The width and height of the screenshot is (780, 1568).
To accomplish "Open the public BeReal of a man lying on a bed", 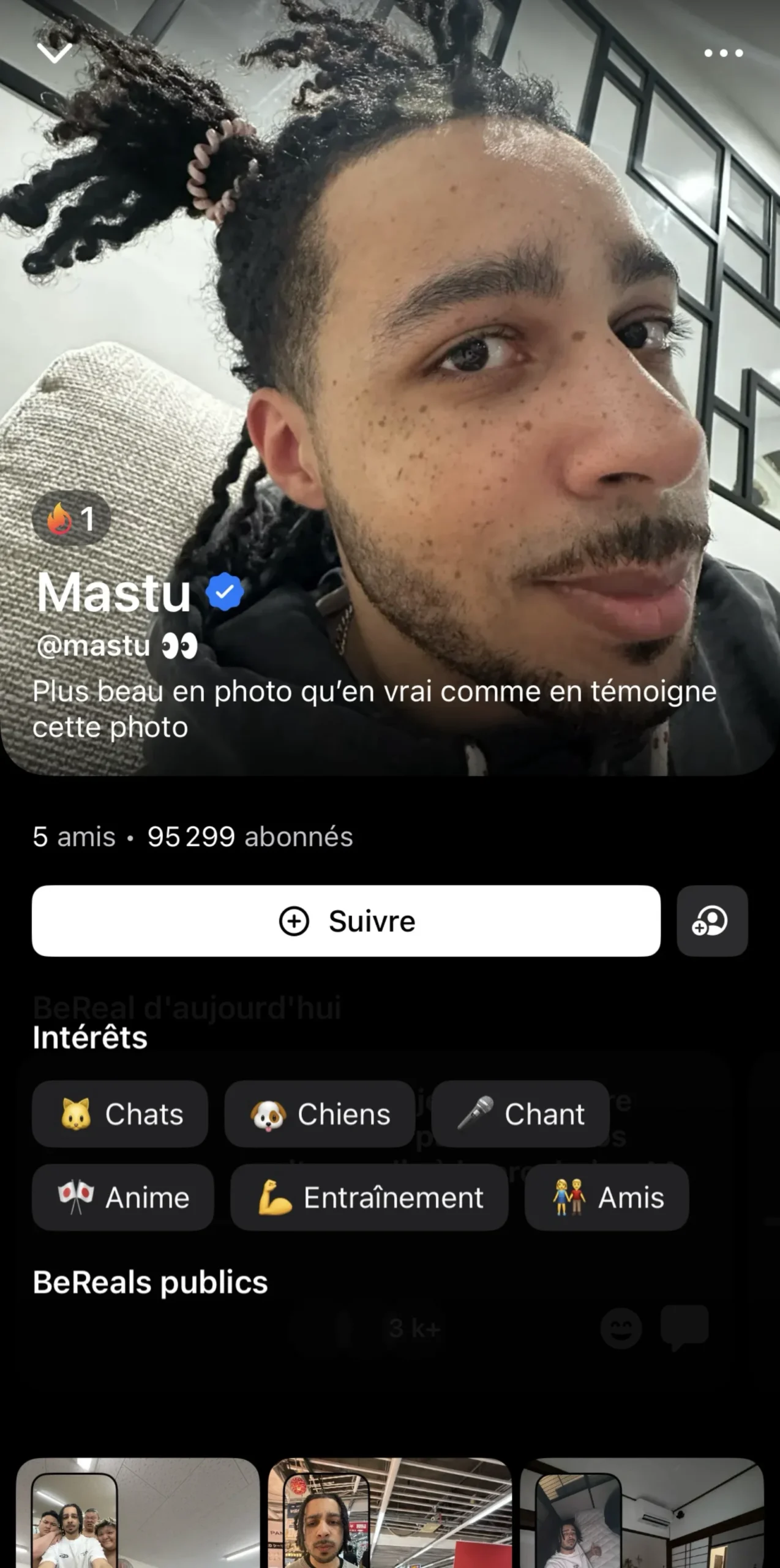I will [642, 1513].
